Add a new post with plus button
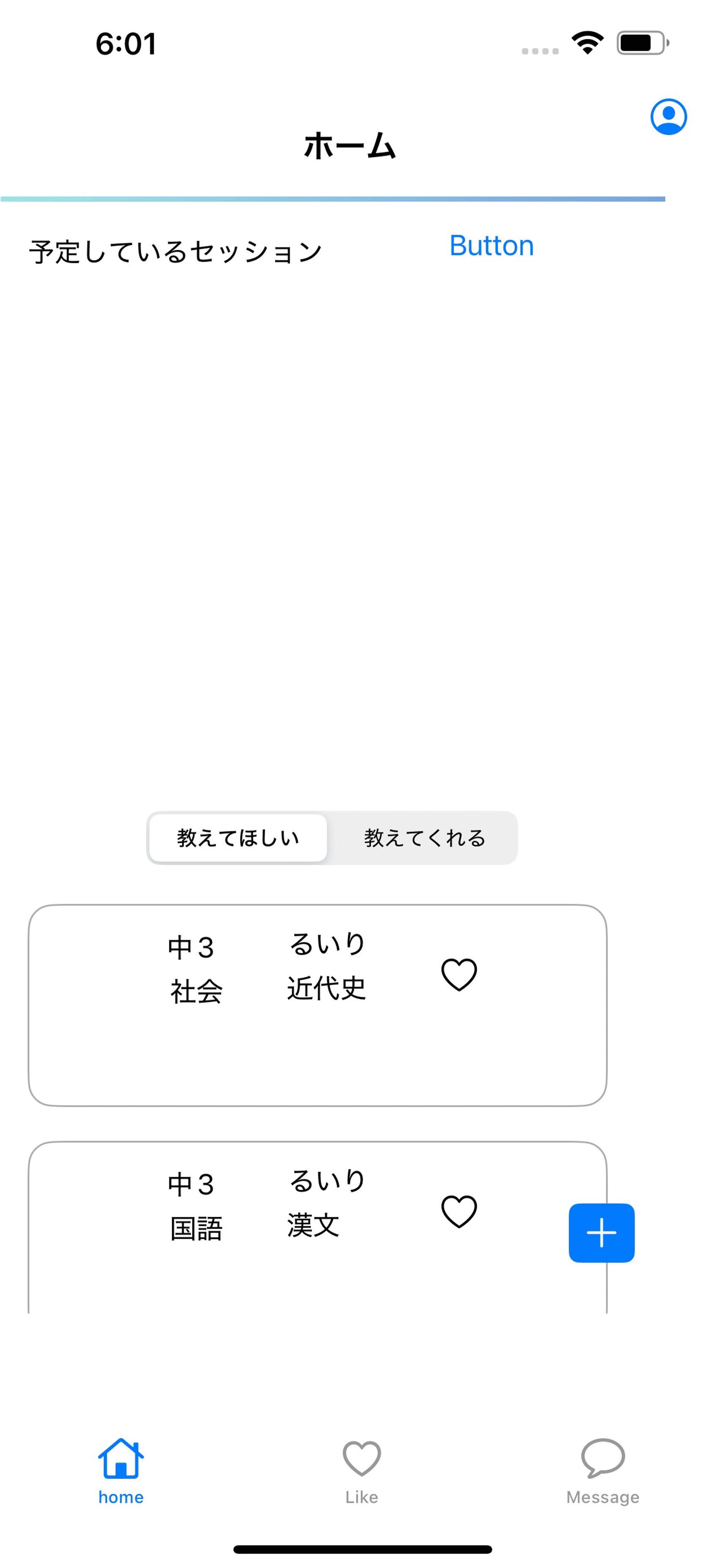The image size is (725, 1568). click(x=601, y=1233)
